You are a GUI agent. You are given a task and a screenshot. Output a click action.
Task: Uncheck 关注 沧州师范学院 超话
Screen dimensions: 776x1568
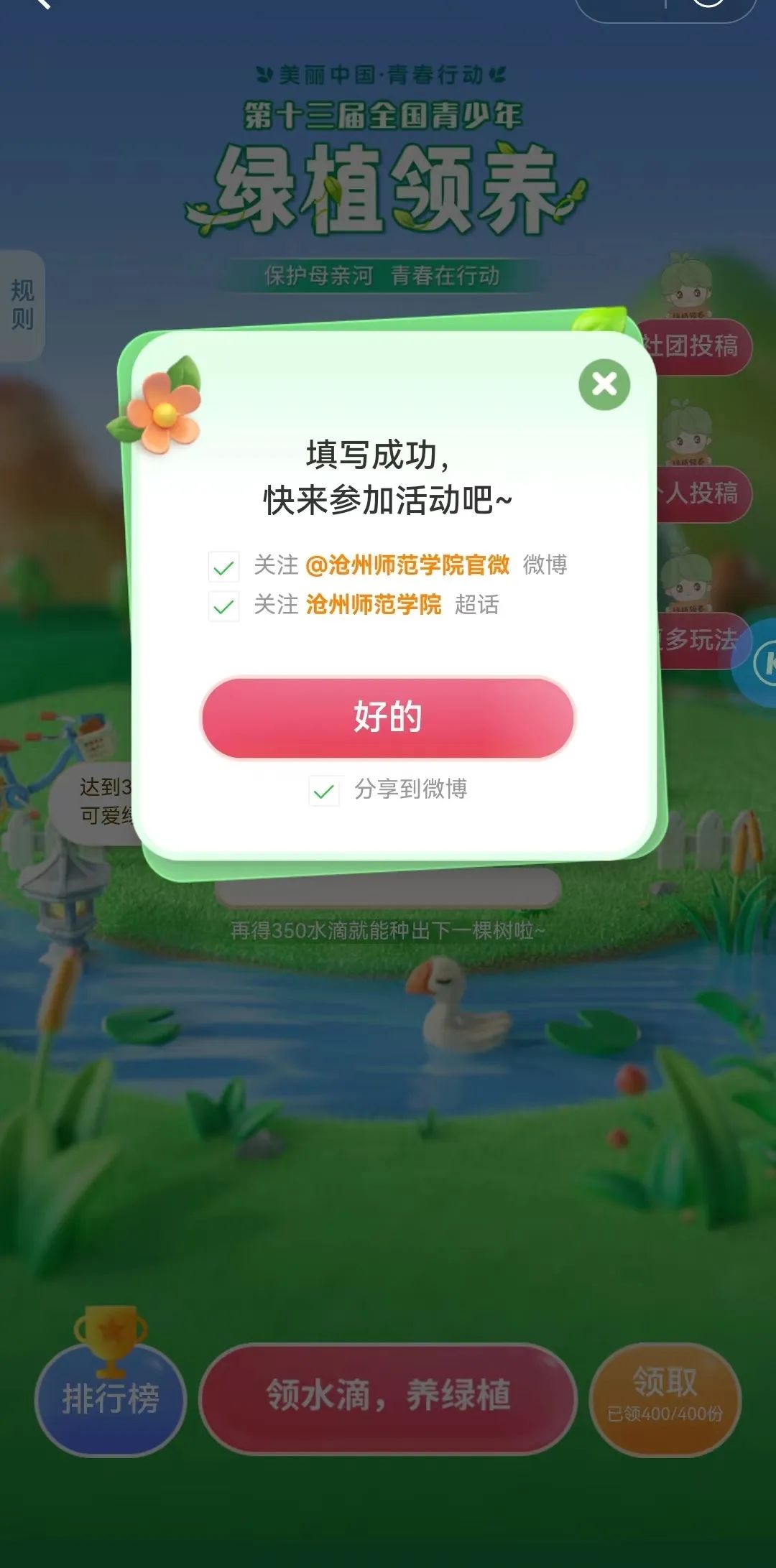tap(223, 606)
